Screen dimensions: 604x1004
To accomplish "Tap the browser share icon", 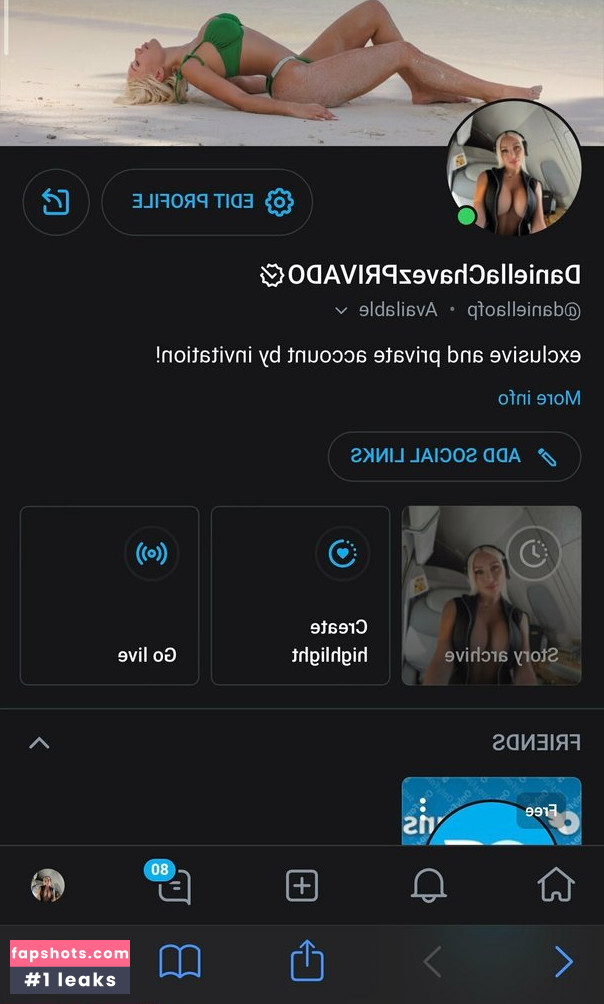I will (x=307, y=962).
